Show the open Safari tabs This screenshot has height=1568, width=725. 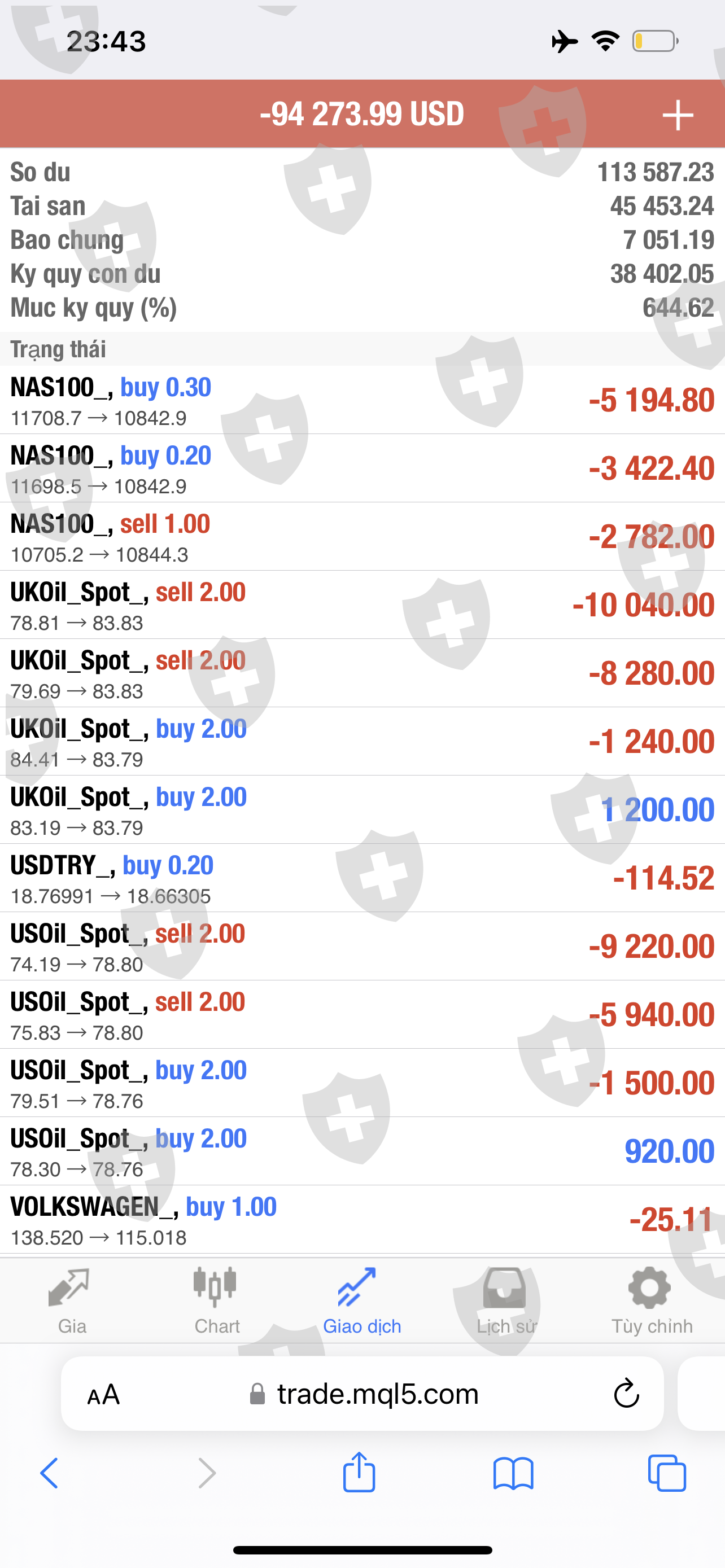667,1473
